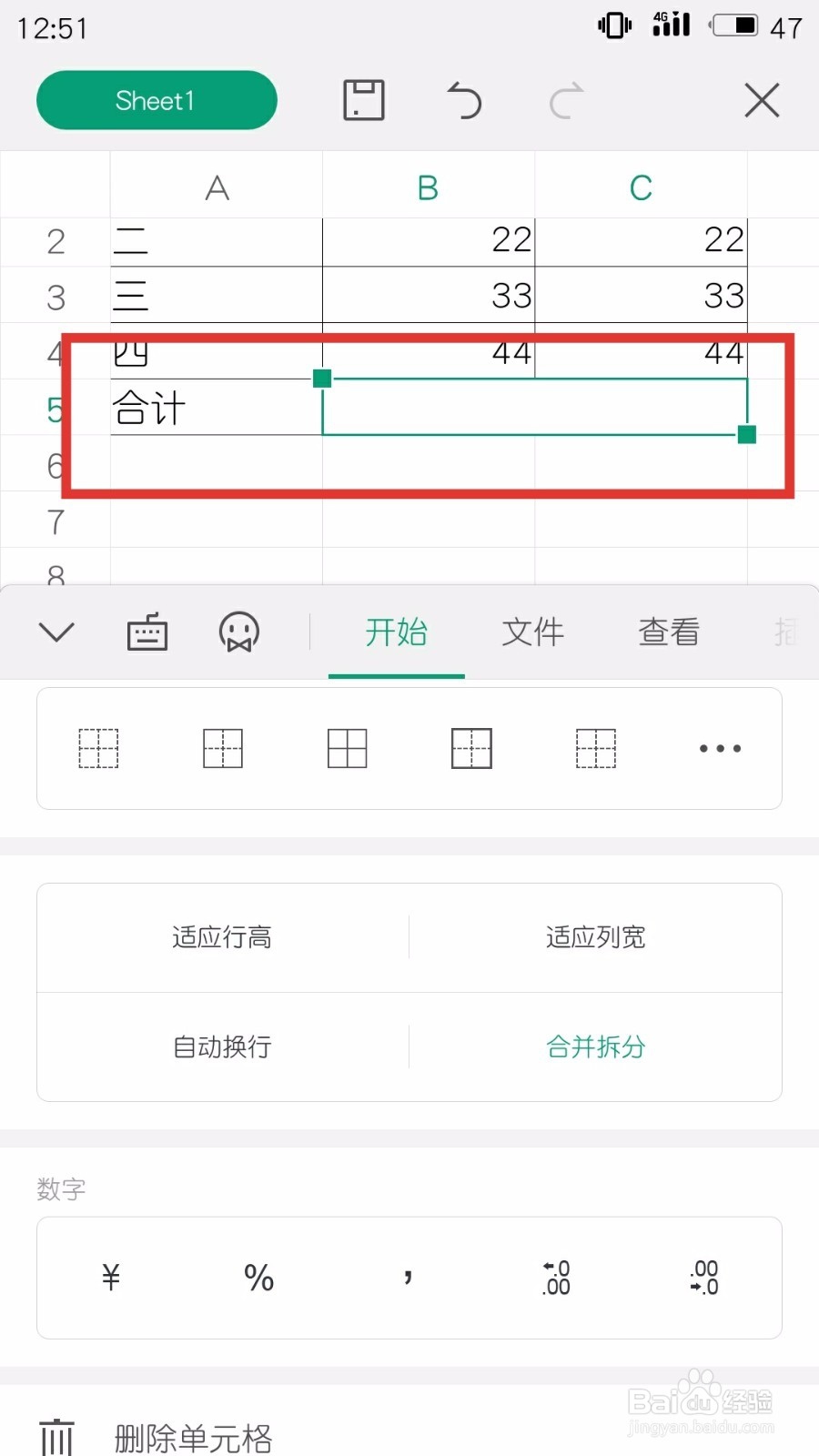Click the undo icon
The width and height of the screenshot is (819, 1456).
464,100
